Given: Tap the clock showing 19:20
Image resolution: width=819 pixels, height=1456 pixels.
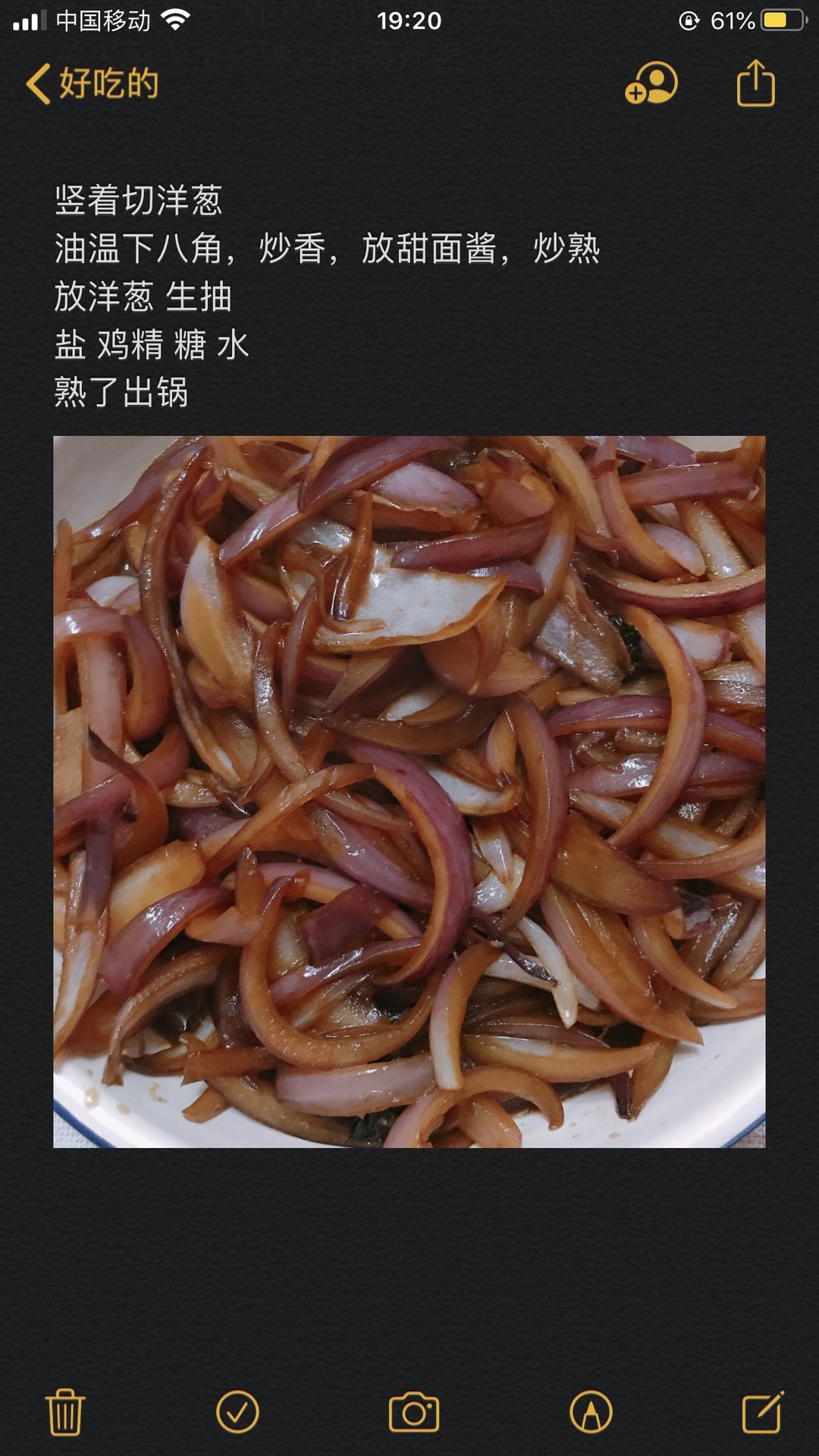Looking at the screenshot, I should [409, 18].
